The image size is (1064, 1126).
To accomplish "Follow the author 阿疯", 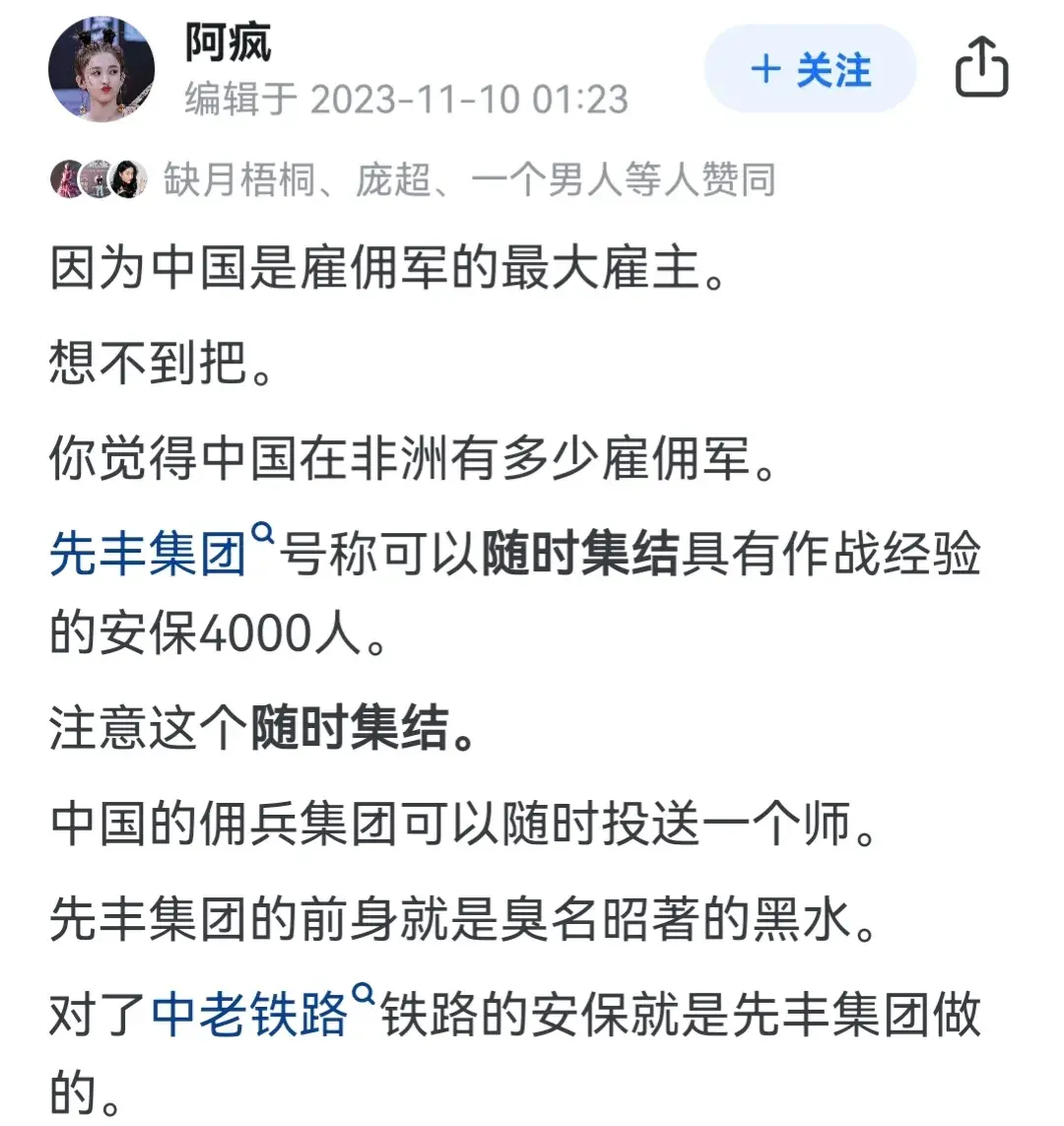I will click(810, 70).
